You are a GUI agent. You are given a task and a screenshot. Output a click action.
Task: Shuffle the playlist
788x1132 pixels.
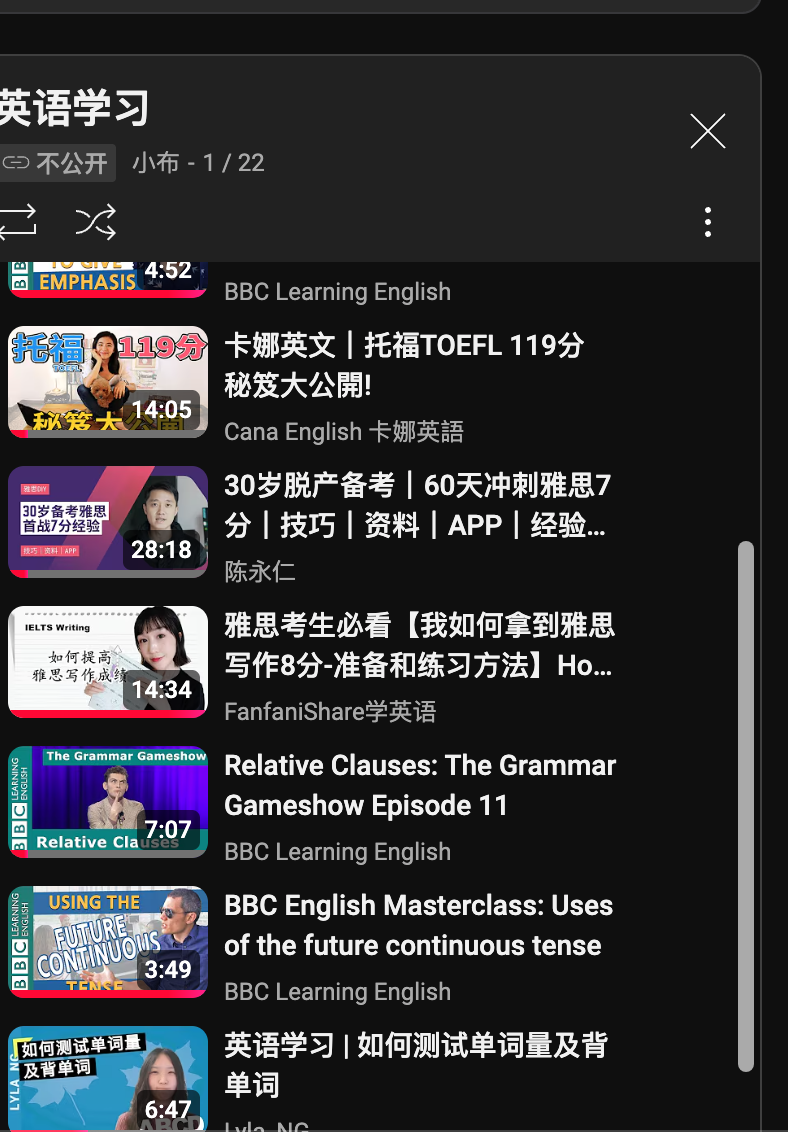[x=96, y=221]
